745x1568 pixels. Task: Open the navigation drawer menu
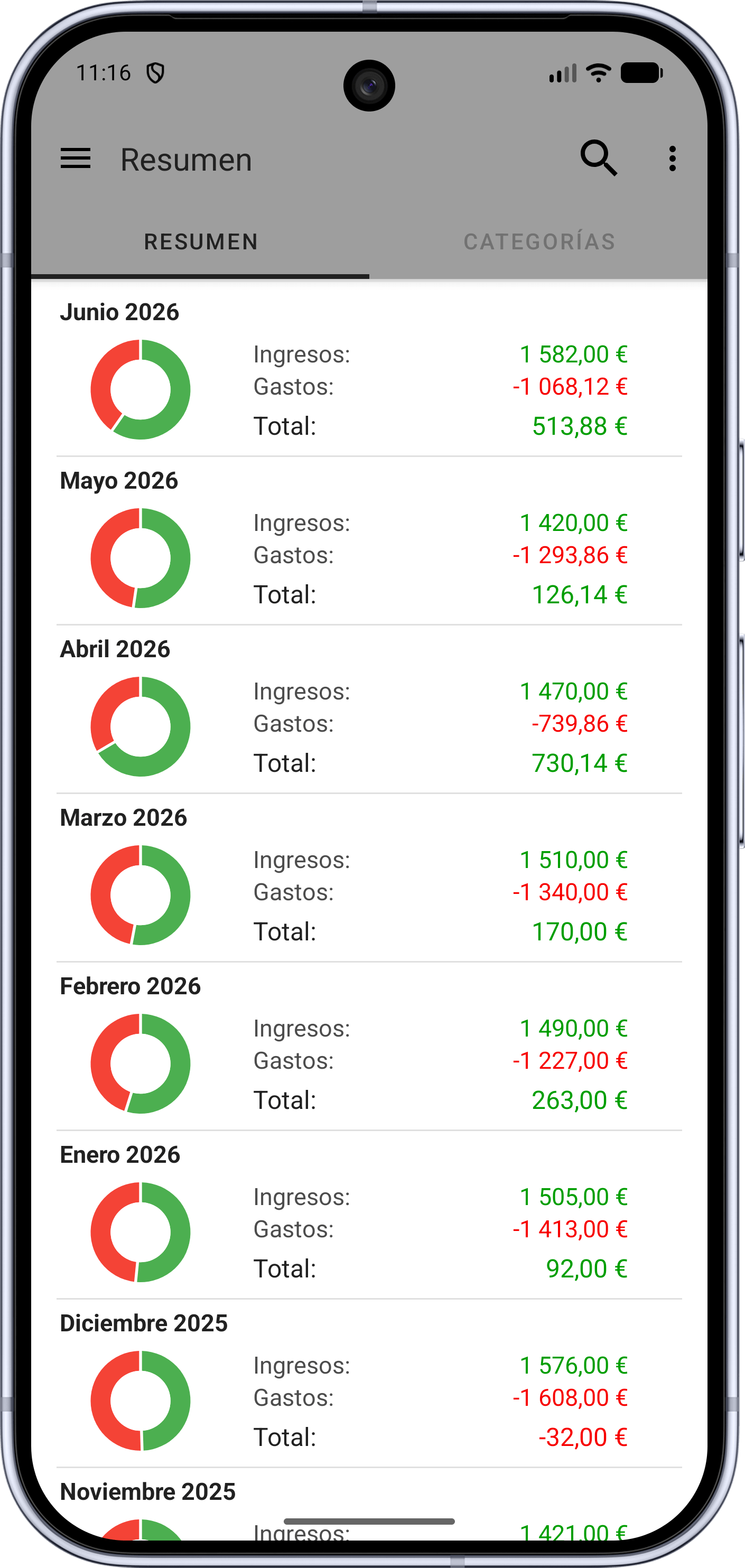point(76,159)
